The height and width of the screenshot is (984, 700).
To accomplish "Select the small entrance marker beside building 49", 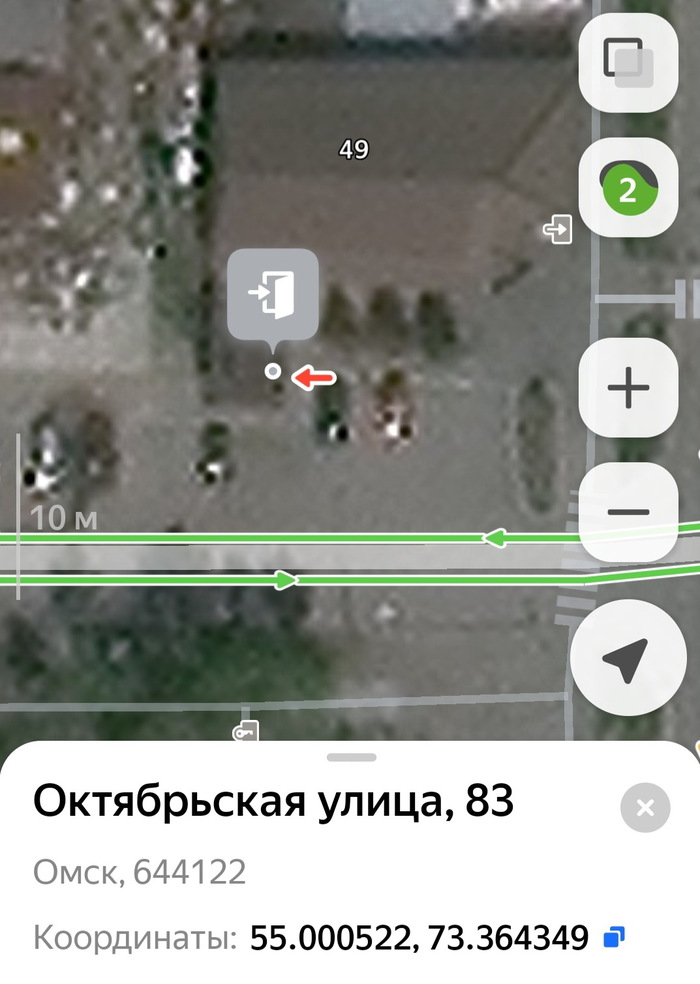I will point(556,231).
